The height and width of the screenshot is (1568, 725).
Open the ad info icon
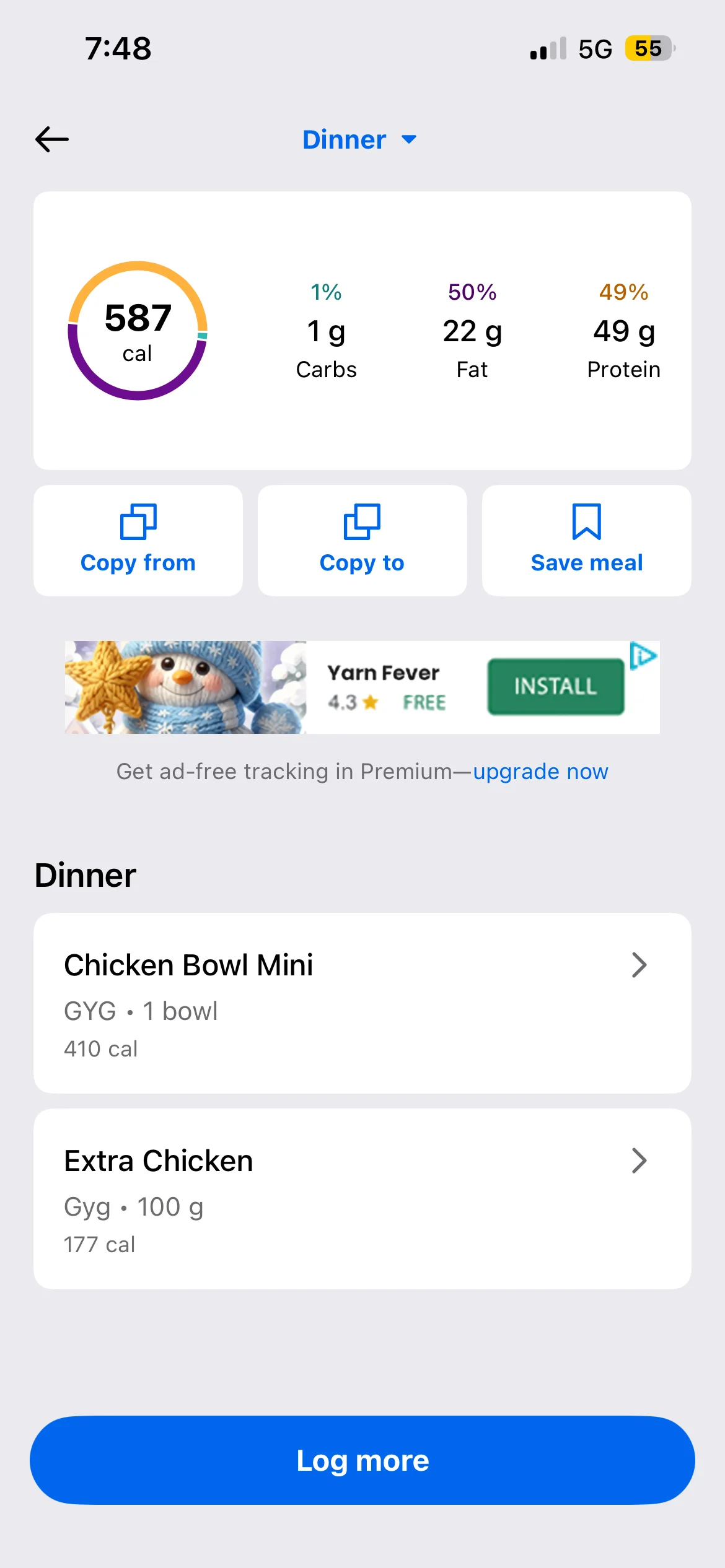643,655
